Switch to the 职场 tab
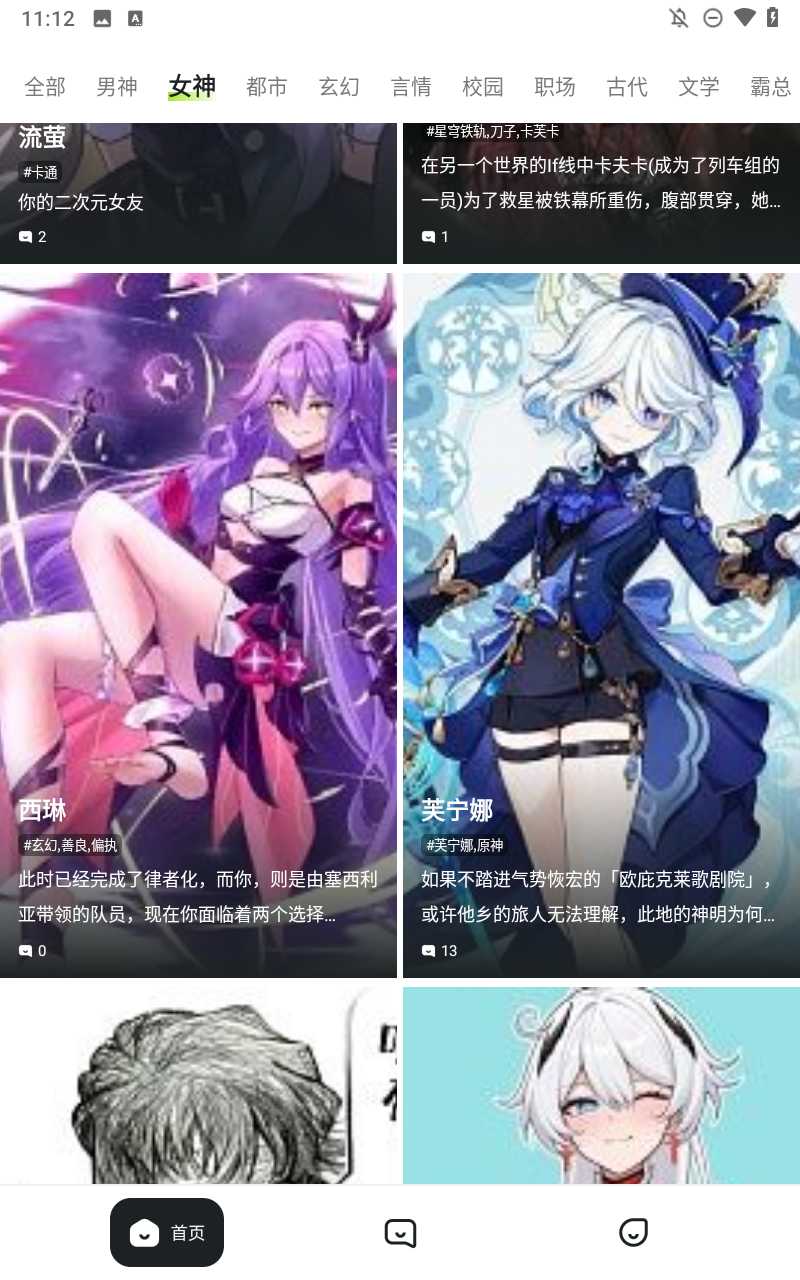 coord(555,87)
